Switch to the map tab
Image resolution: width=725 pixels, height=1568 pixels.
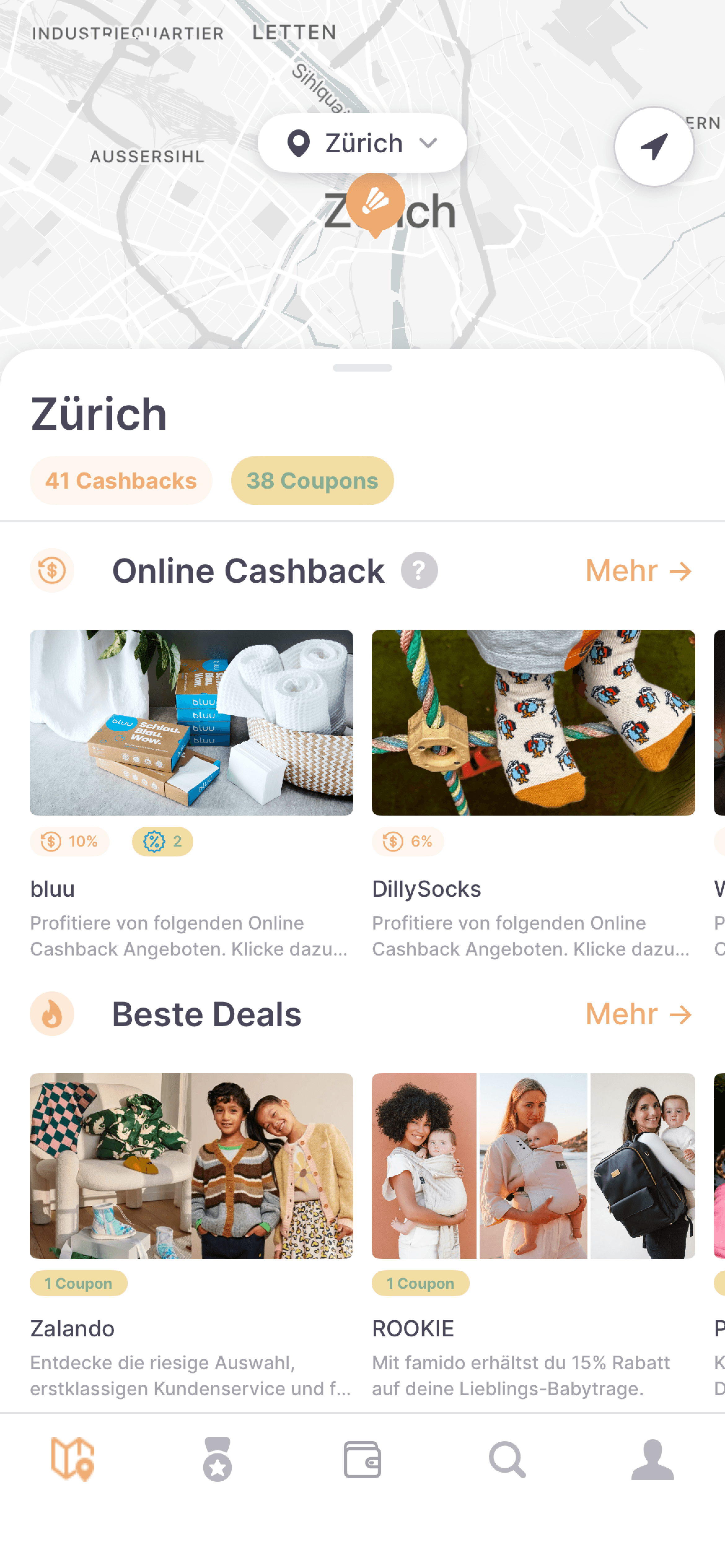click(72, 1459)
